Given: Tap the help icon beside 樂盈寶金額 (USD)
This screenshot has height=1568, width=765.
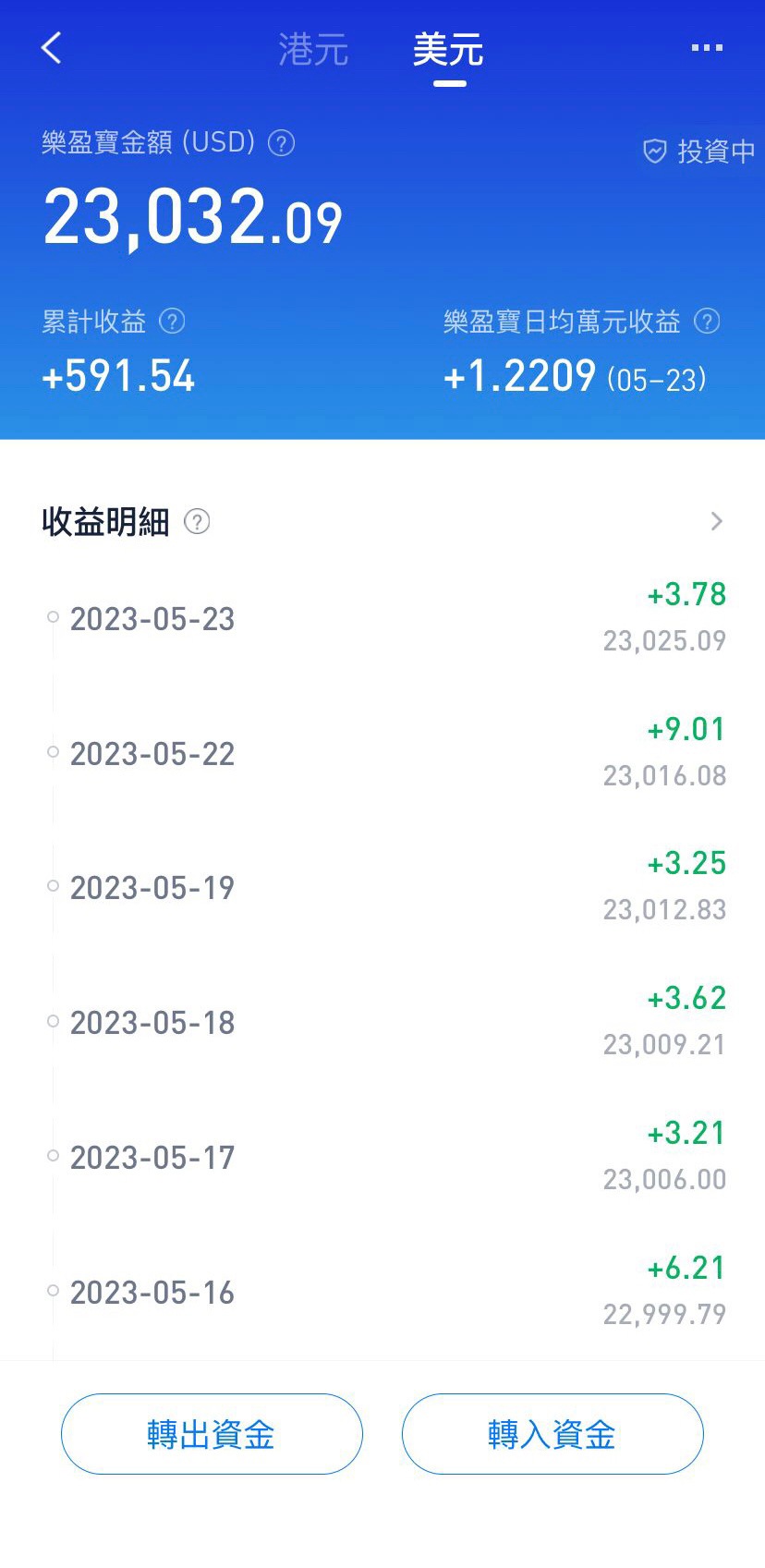Looking at the screenshot, I should point(281,143).
